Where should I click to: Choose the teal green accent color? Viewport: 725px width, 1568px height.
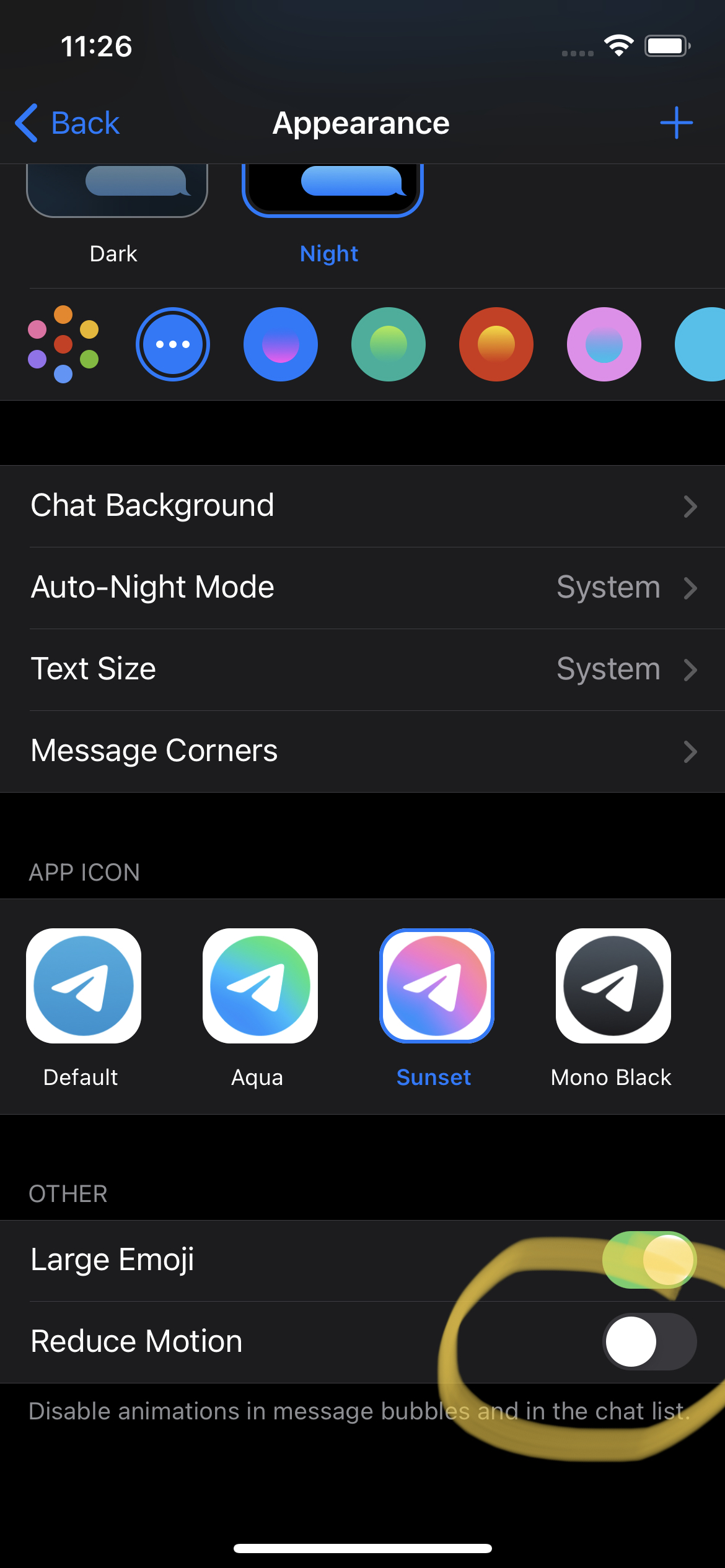point(389,344)
